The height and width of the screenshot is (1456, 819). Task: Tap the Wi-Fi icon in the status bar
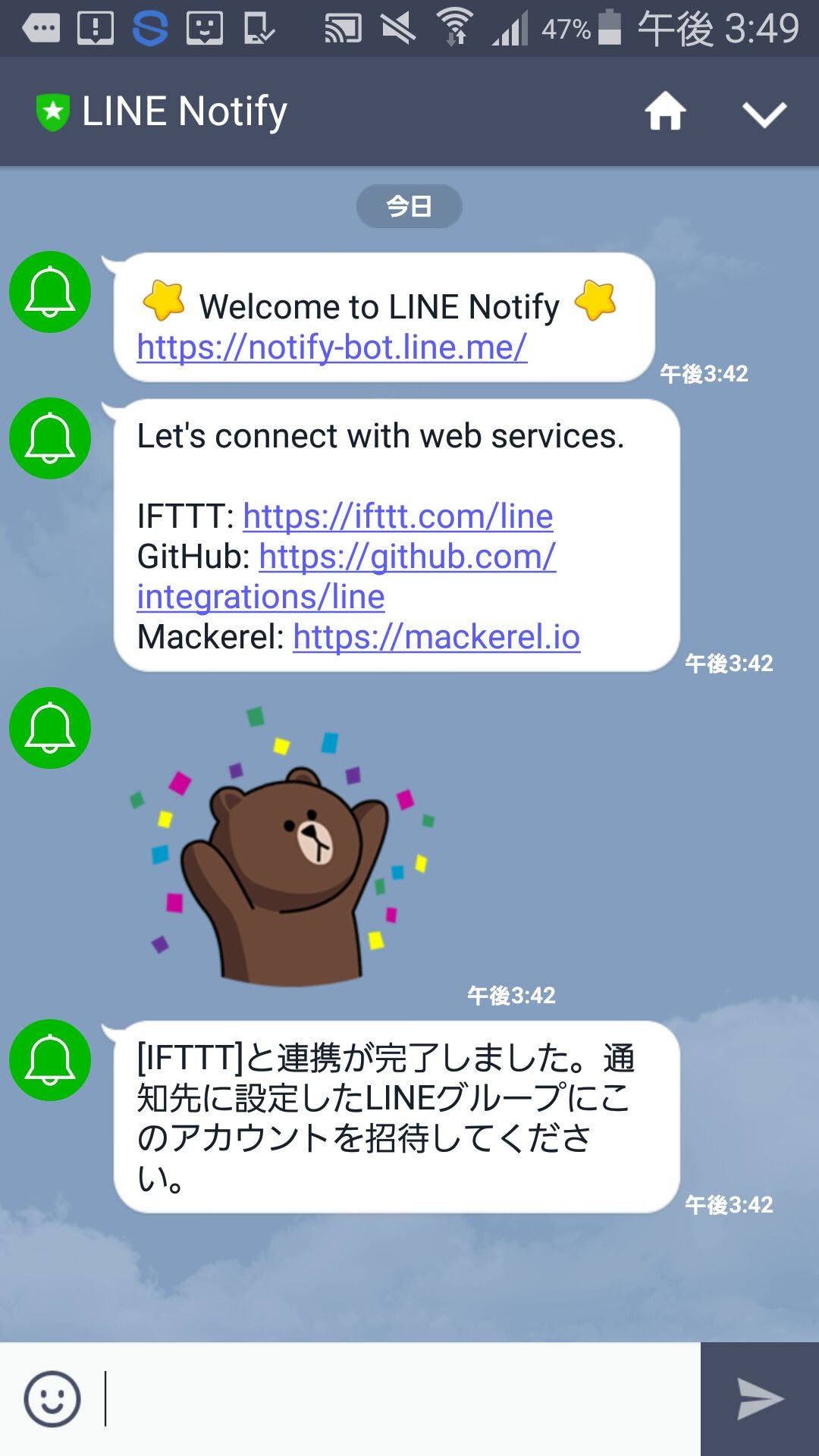[455, 24]
